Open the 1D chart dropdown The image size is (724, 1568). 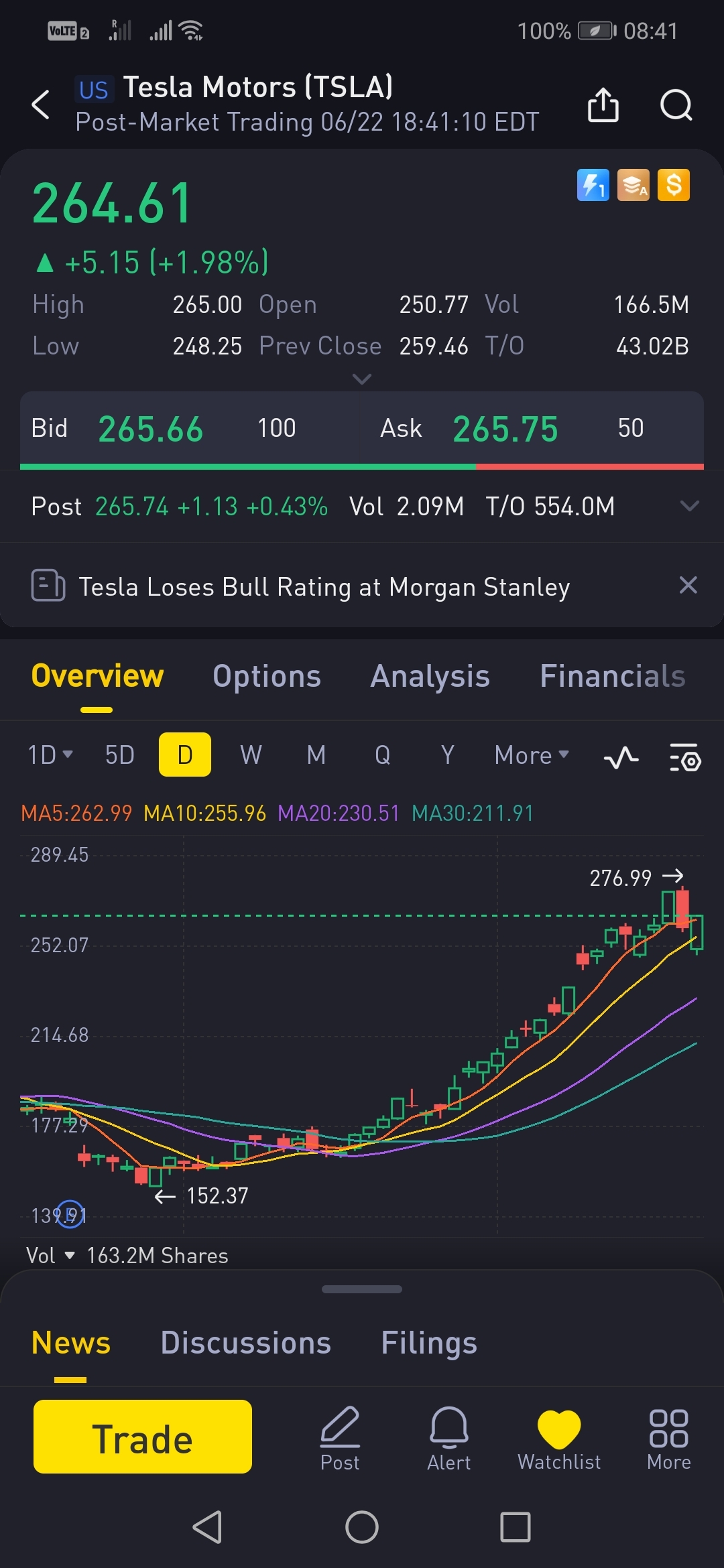coord(50,755)
